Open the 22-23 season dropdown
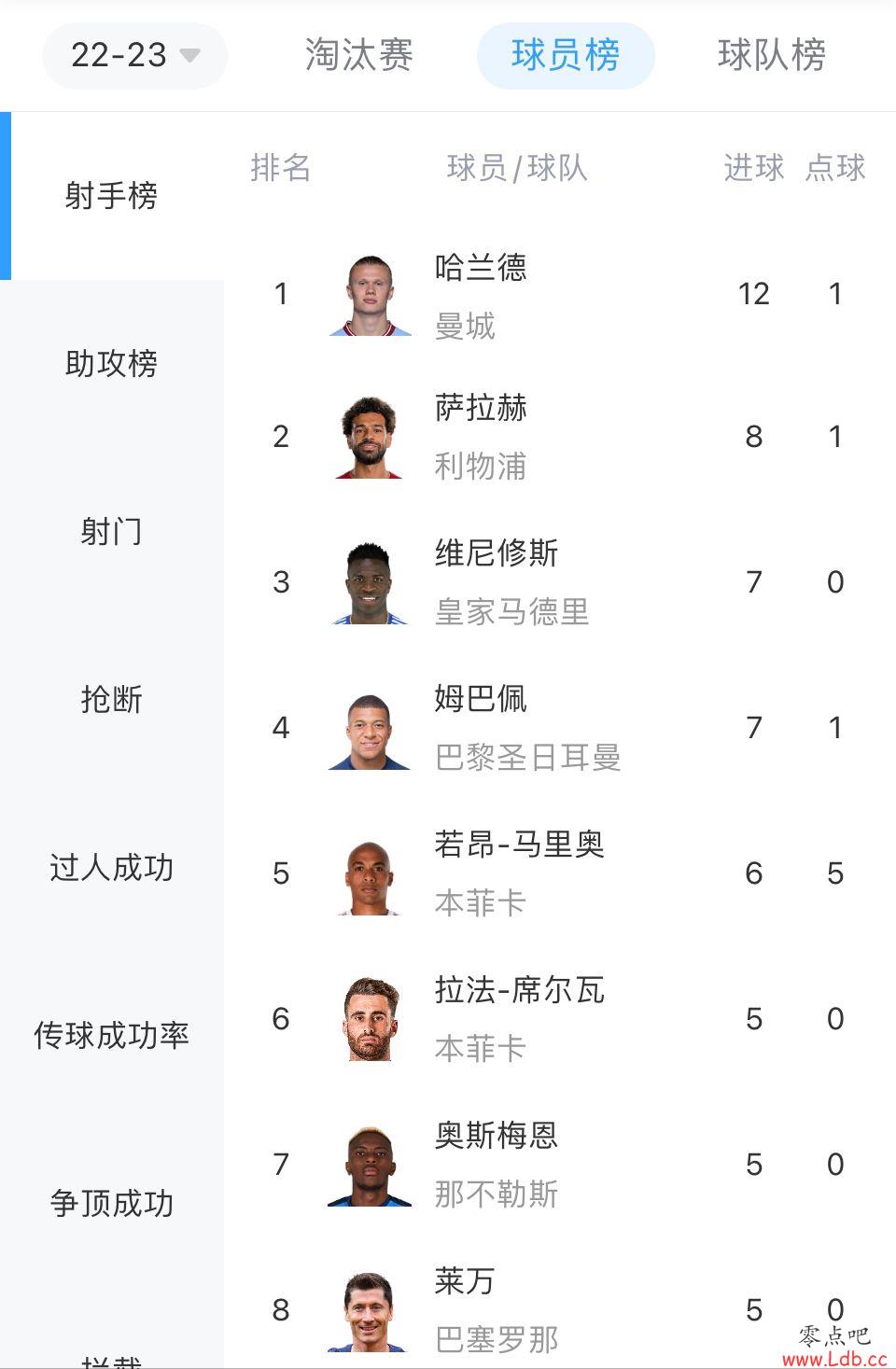Viewport: 896px width, 1369px height. tap(135, 56)
